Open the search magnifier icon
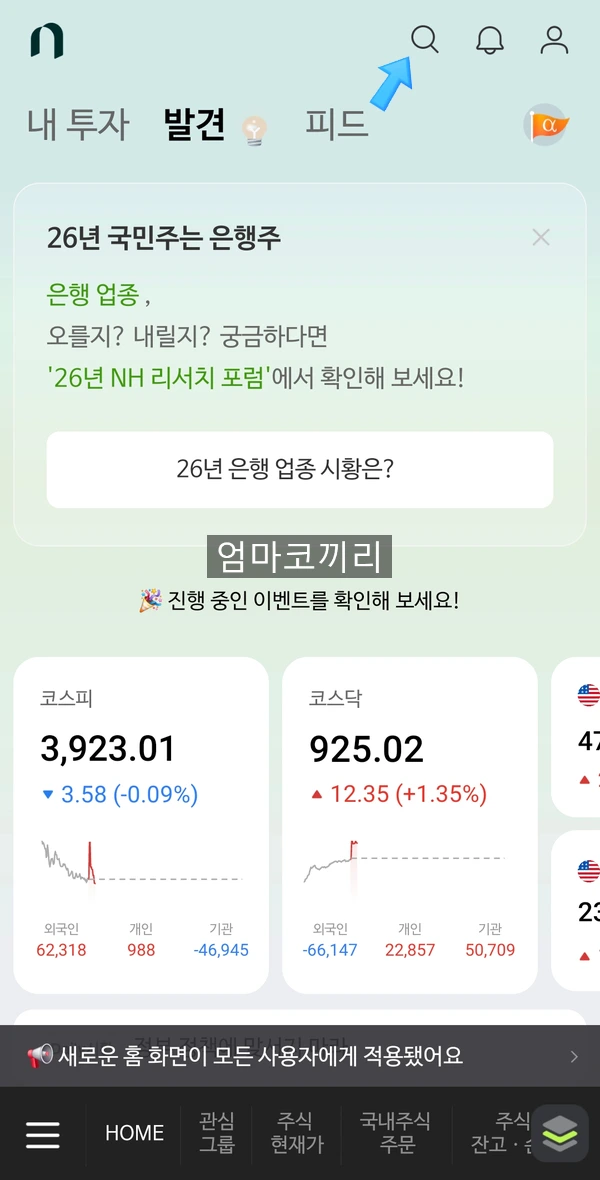 click(x=425, y=40)
